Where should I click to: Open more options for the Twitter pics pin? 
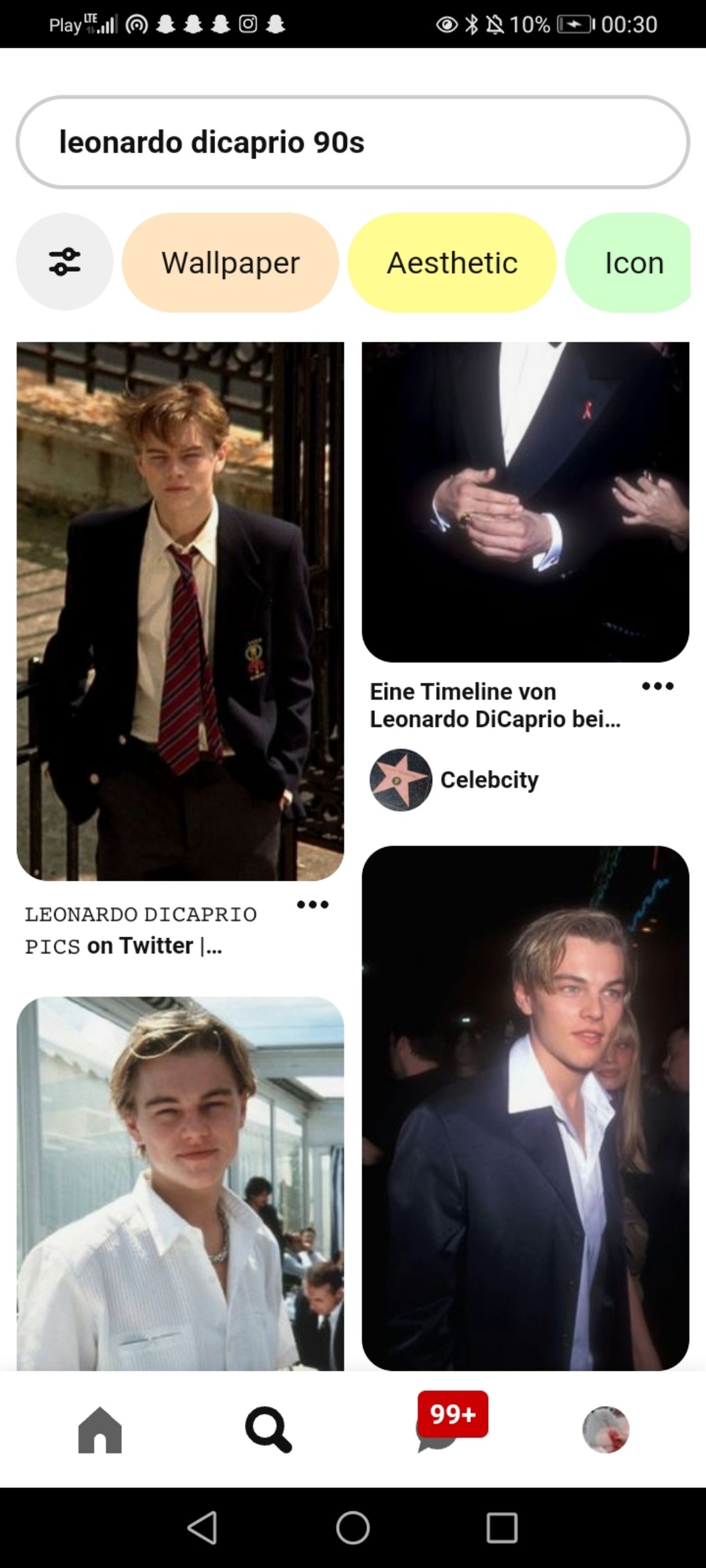[312, 904]
